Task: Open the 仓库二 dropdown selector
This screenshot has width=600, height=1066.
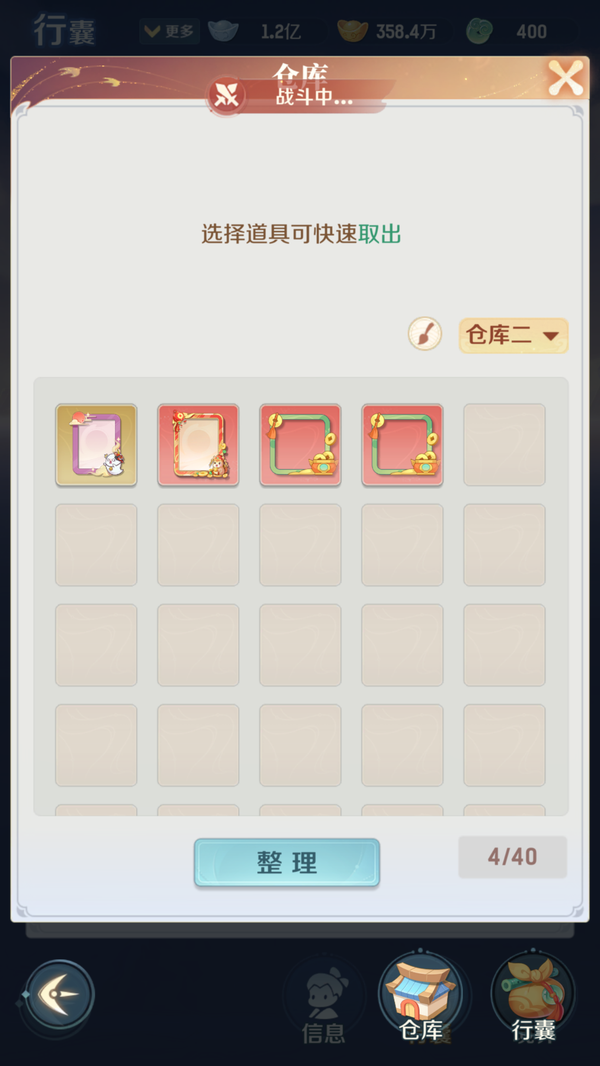Action: 513,336
